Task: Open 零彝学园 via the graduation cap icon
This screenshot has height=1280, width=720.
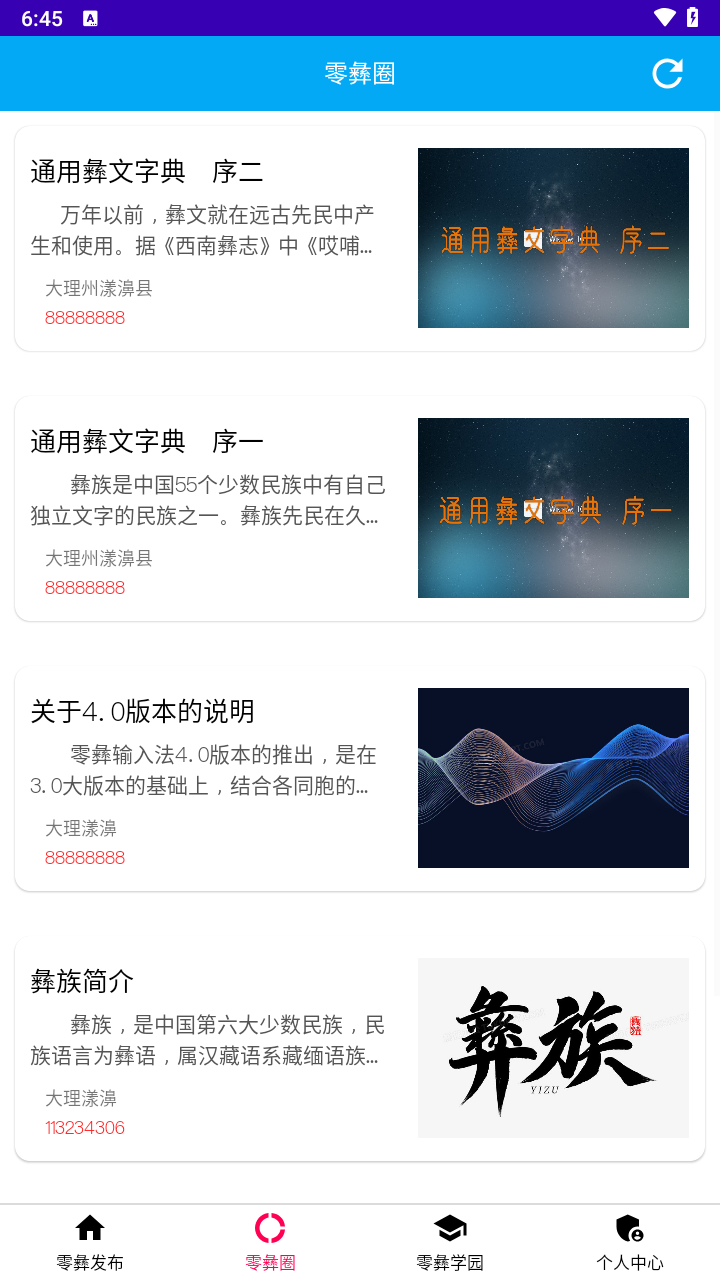Action: [449, 1226]
